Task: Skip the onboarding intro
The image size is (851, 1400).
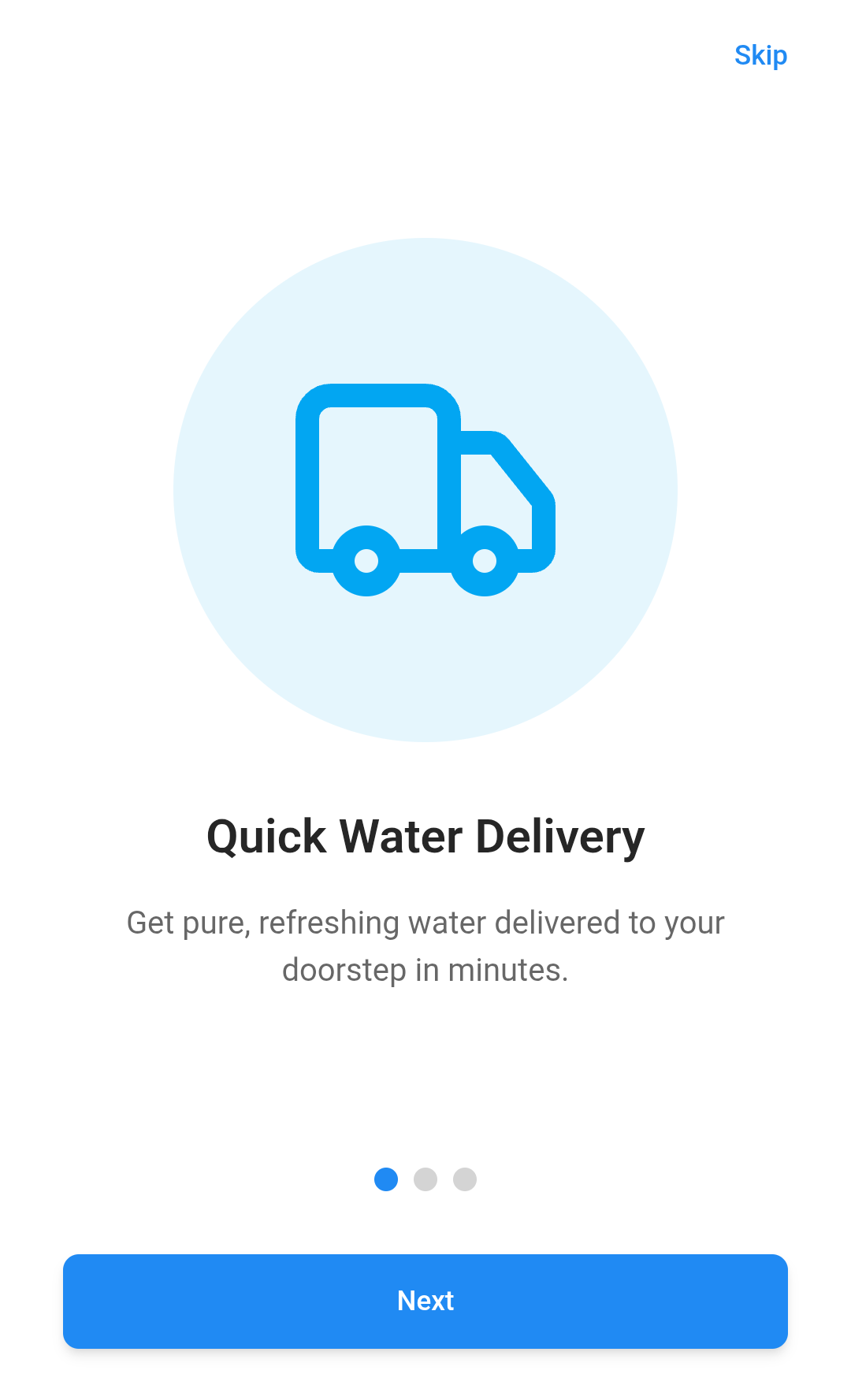Action: pos(760,55)
